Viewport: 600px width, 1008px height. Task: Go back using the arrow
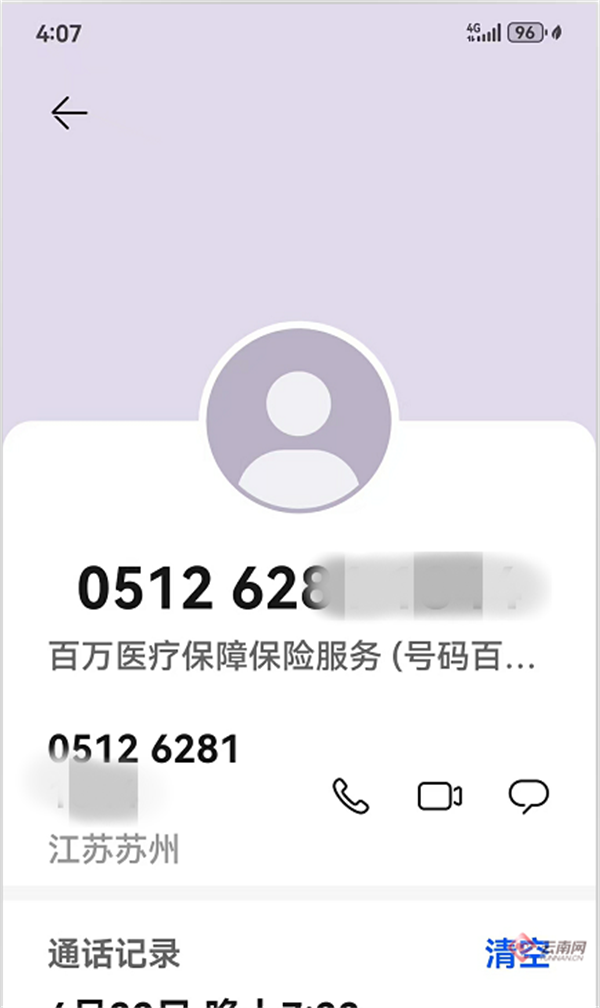pos(69,113)
